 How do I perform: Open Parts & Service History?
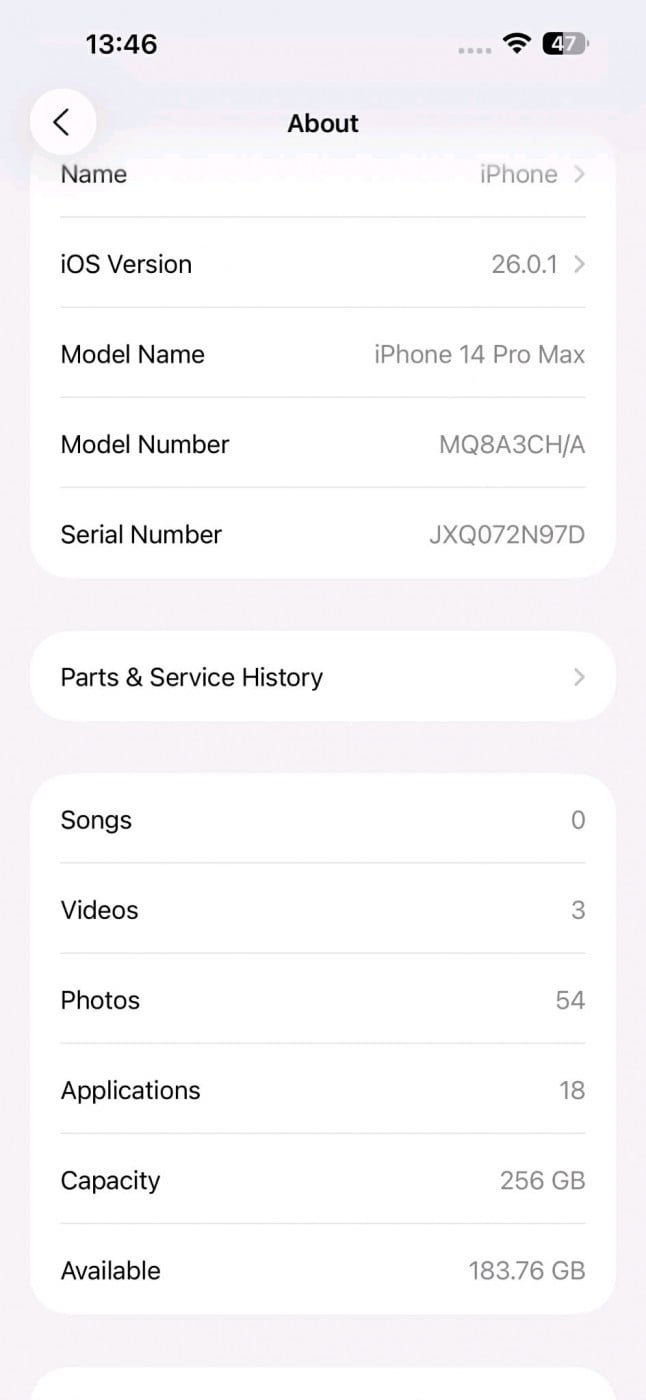click(x=322, y=677)
